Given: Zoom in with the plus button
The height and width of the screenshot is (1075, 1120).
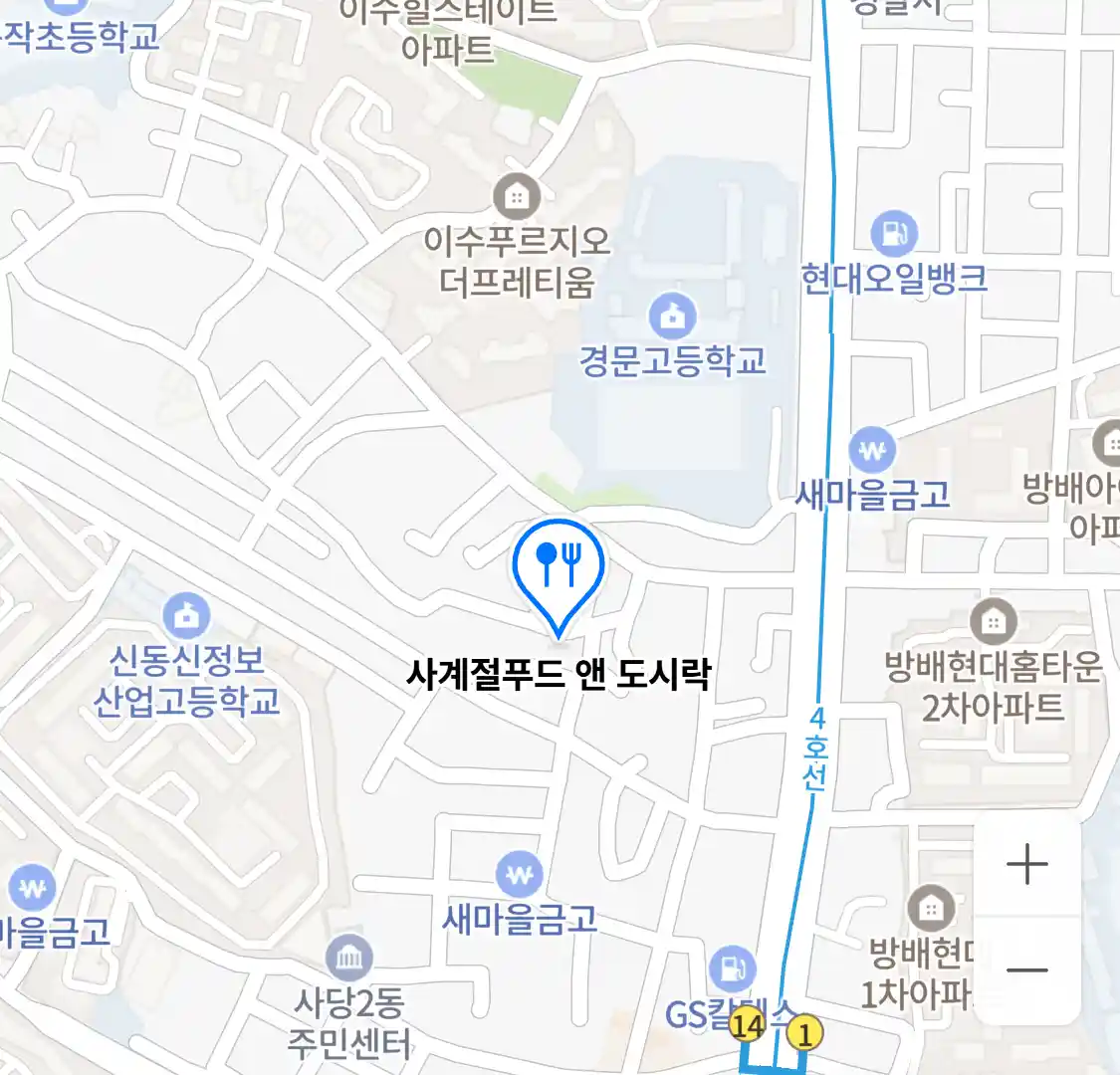Looking at the screenshot, I should click(1026, 864).
